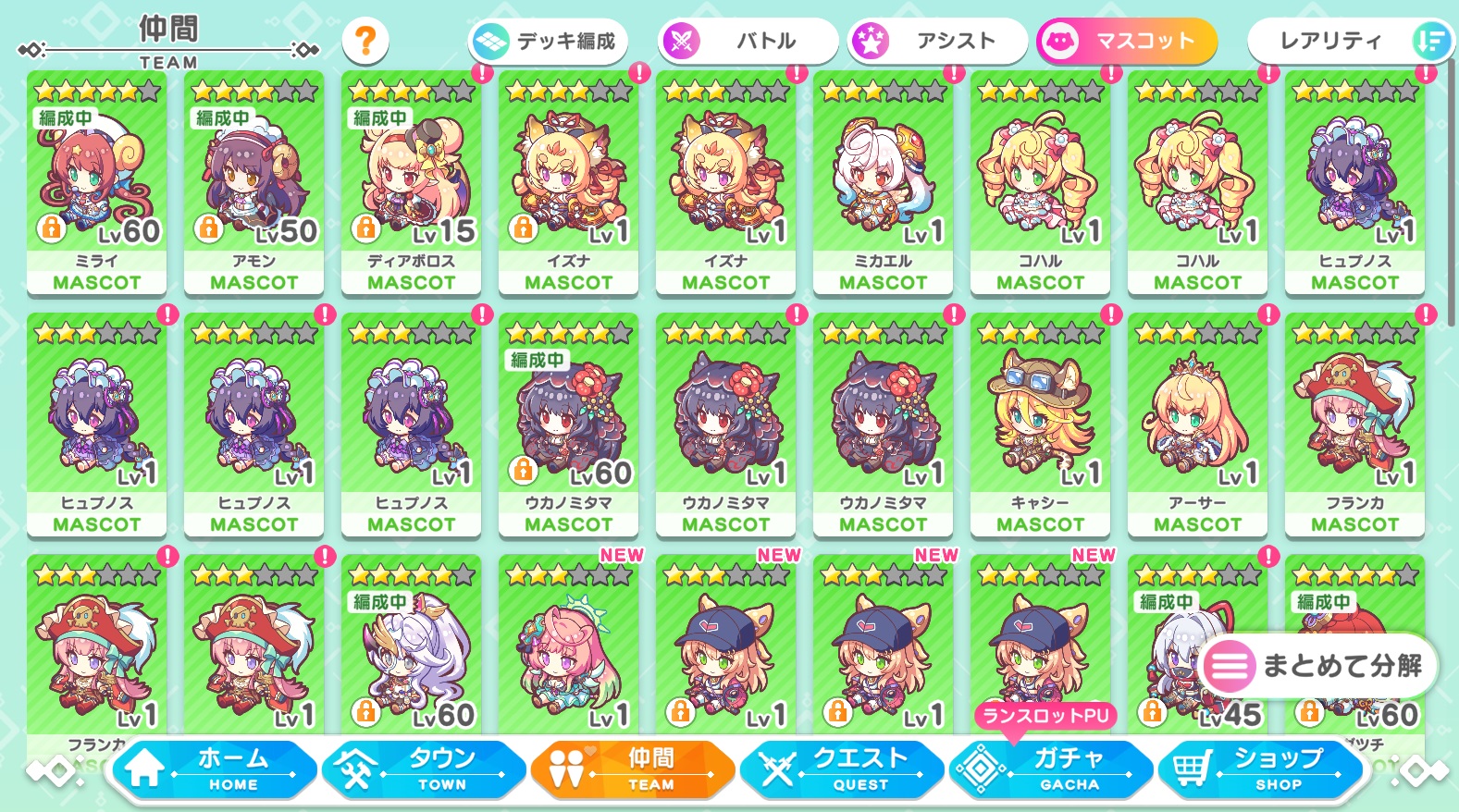Select the アーサー mascot card
Screen dimensions: 1459x812
[1198, 424]
